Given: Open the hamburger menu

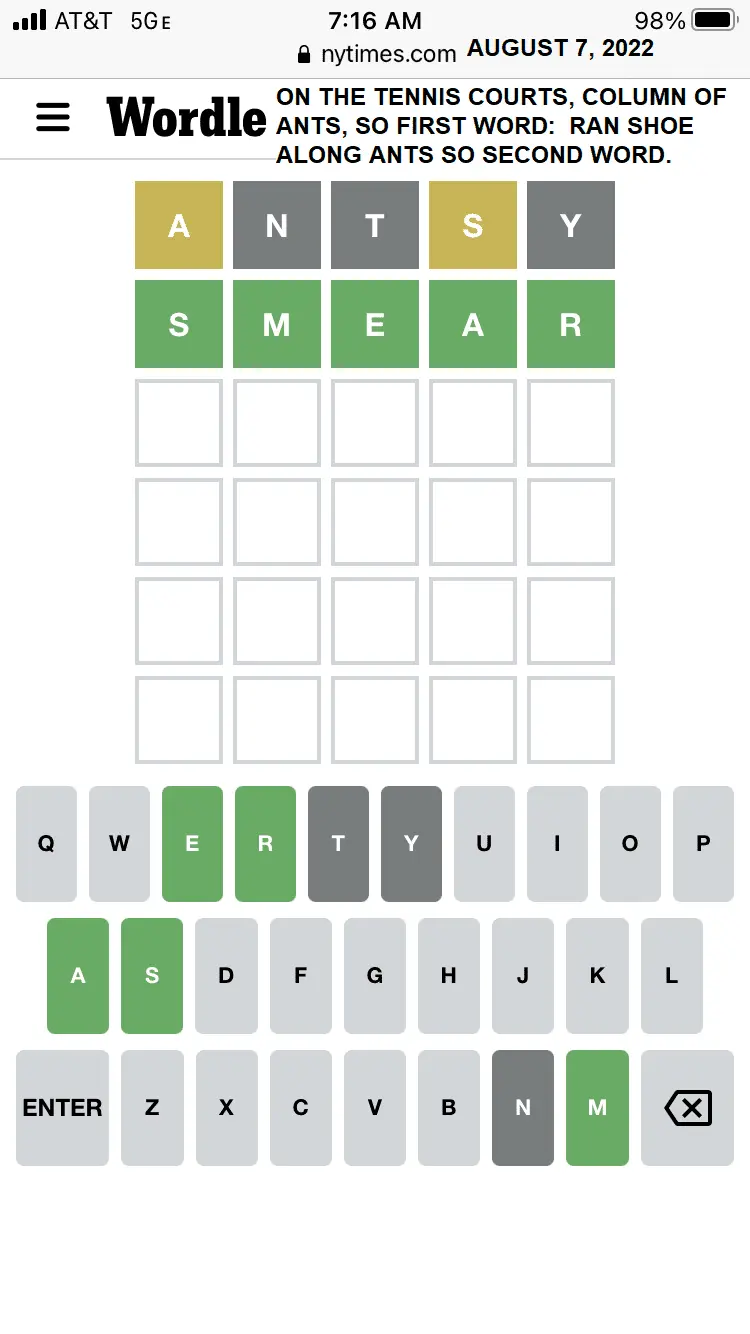Looking at the screenshot, I should coord(53,117).
